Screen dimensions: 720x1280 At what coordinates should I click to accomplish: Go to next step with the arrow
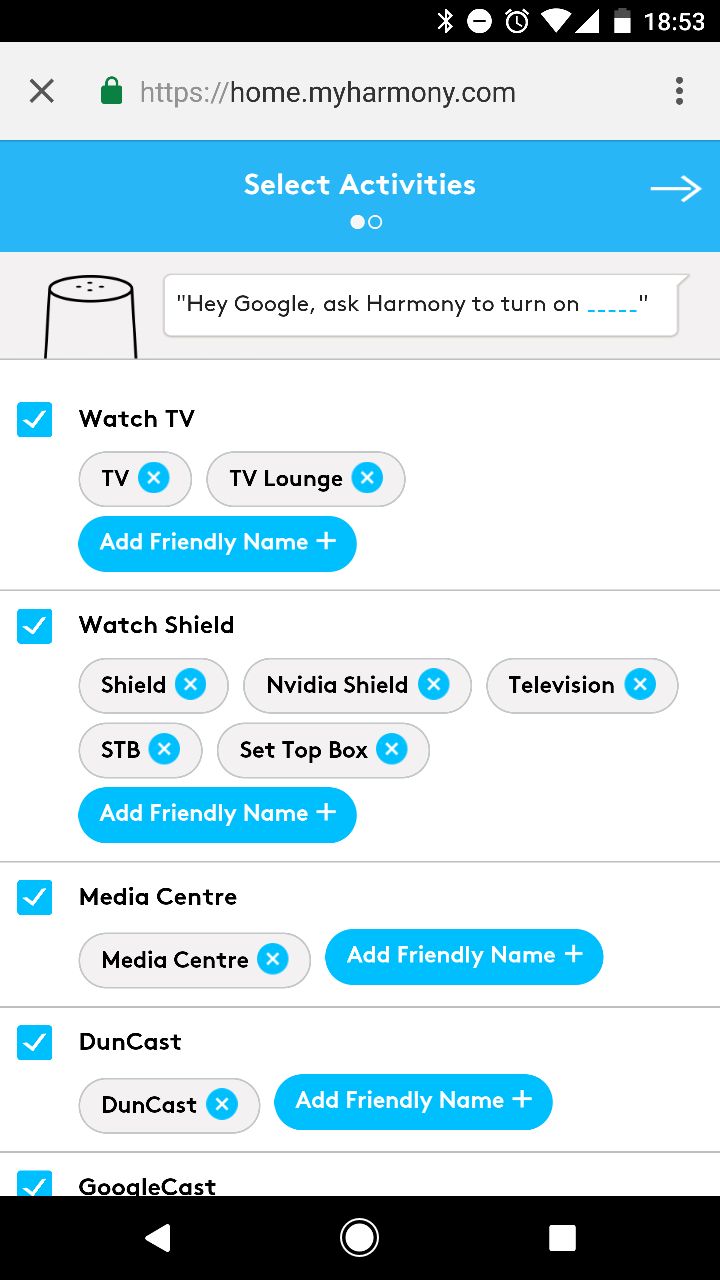click(x=676, y=188)
